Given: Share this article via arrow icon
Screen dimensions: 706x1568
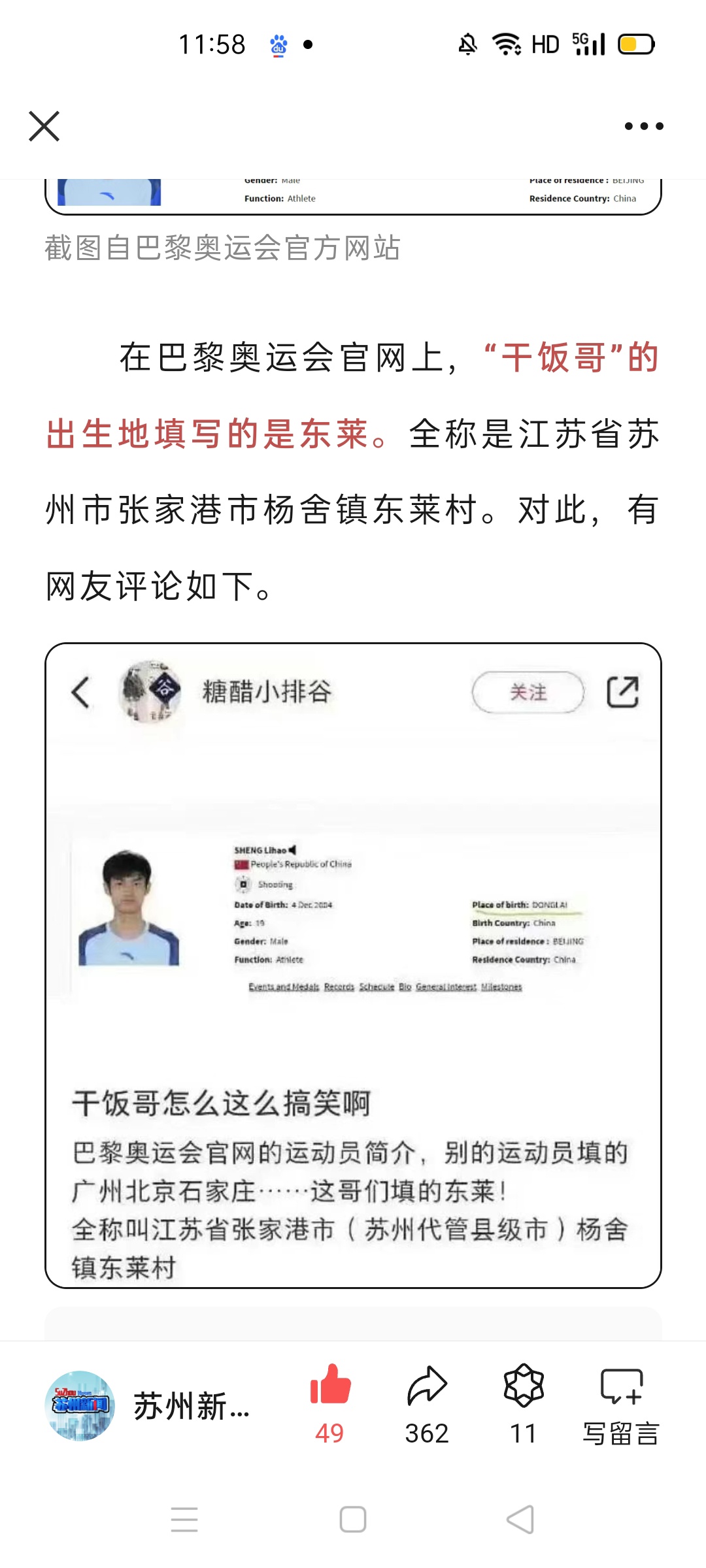Looking at the screenshot, I should [x=427, y=1385].
